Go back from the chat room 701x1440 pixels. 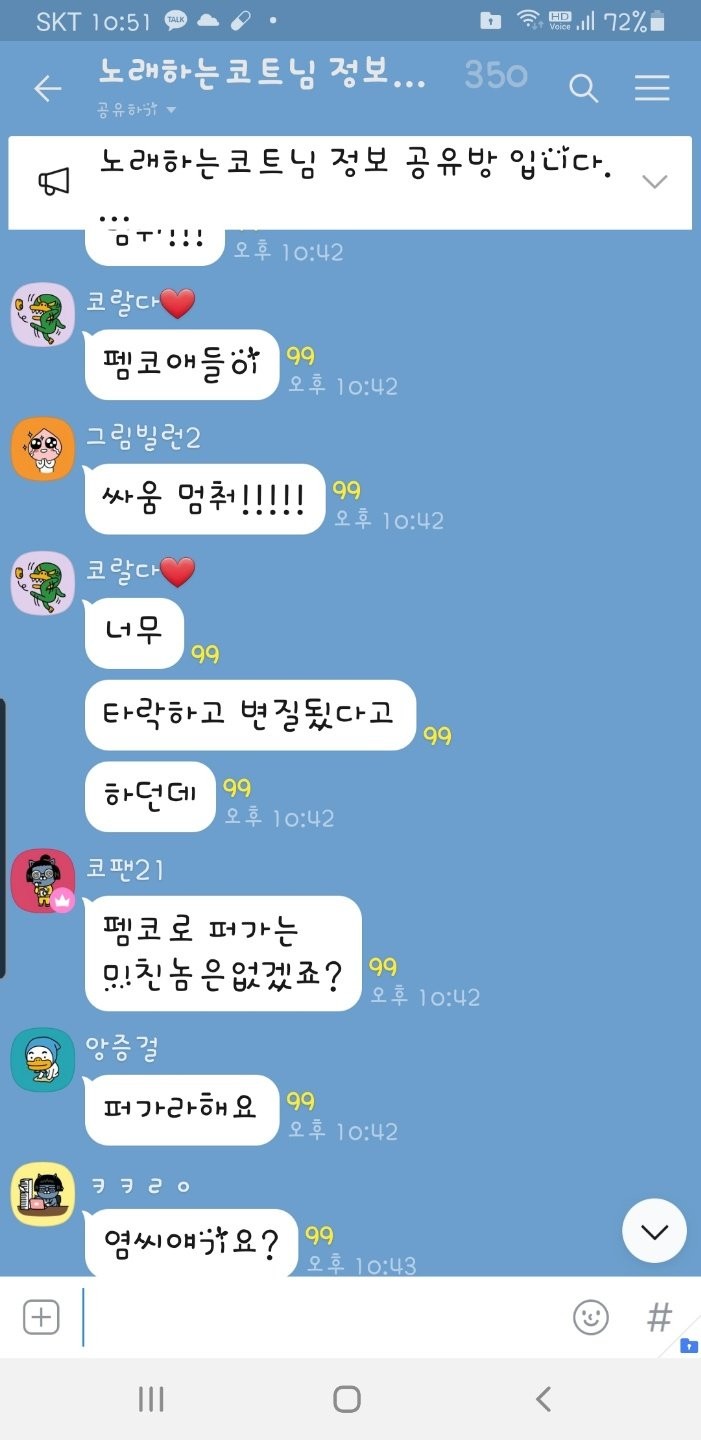(47, 89)
